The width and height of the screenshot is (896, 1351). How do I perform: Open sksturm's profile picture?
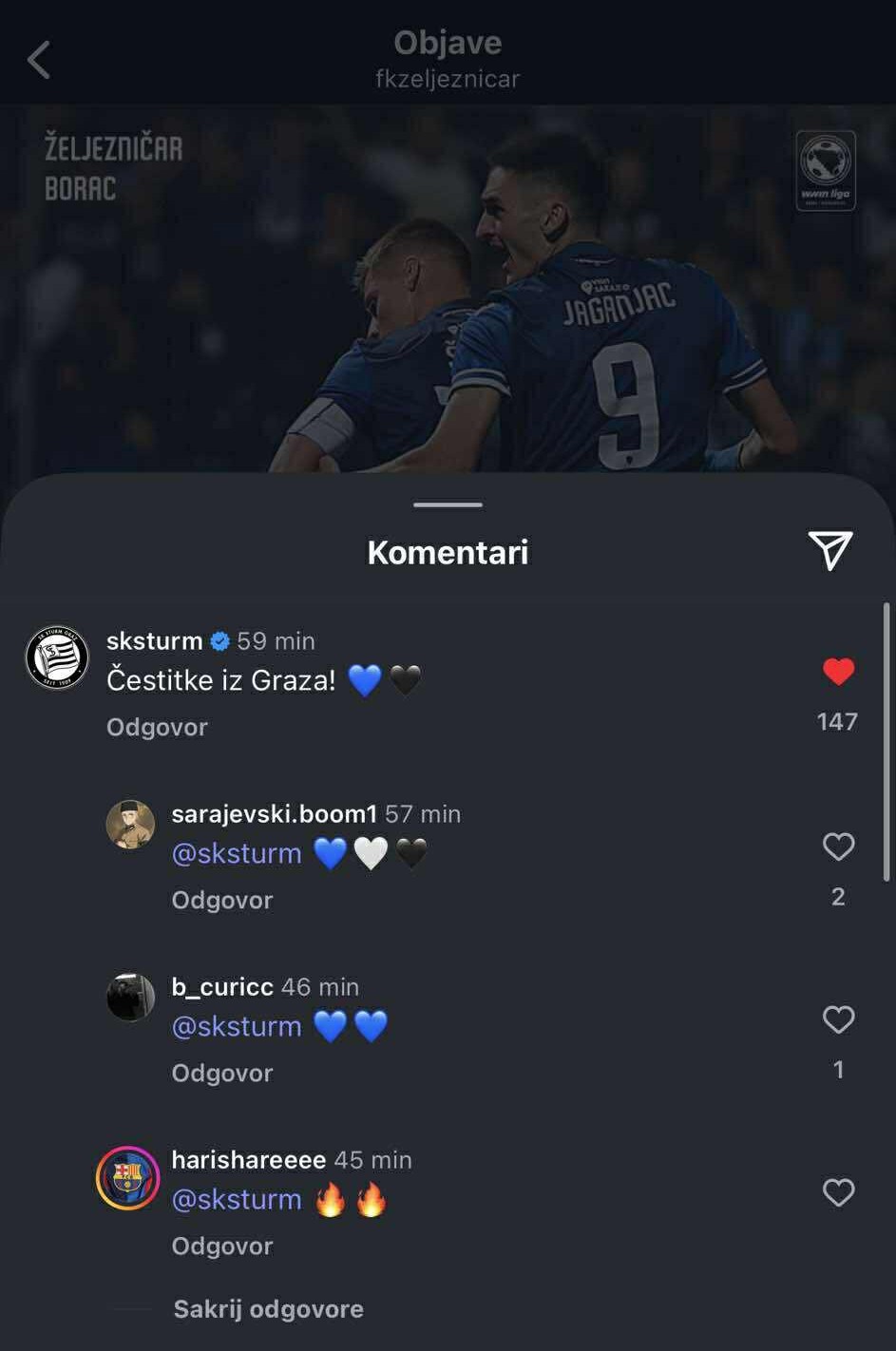pyautogui.click(x=57, y=657)
